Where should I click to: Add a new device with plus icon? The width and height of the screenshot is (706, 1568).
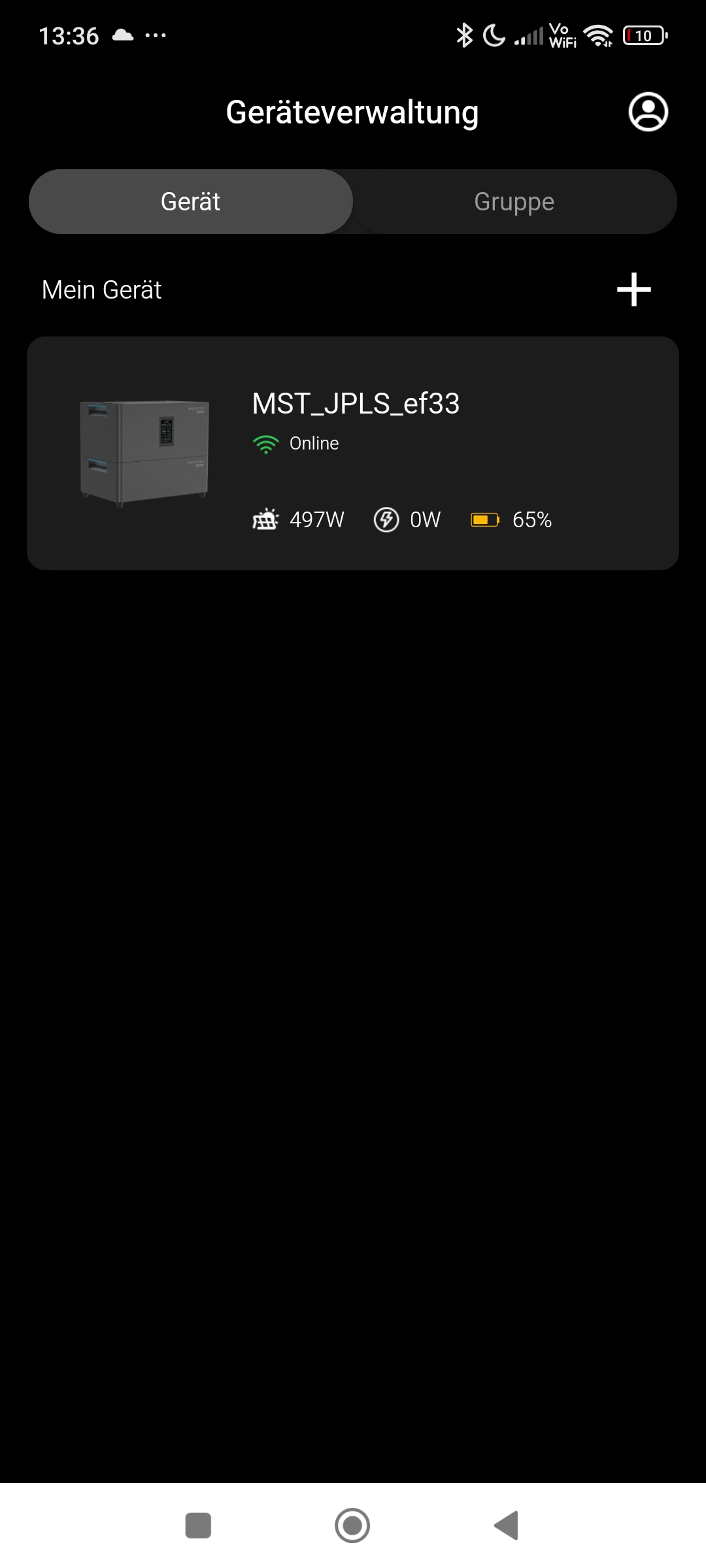point(634,289)
